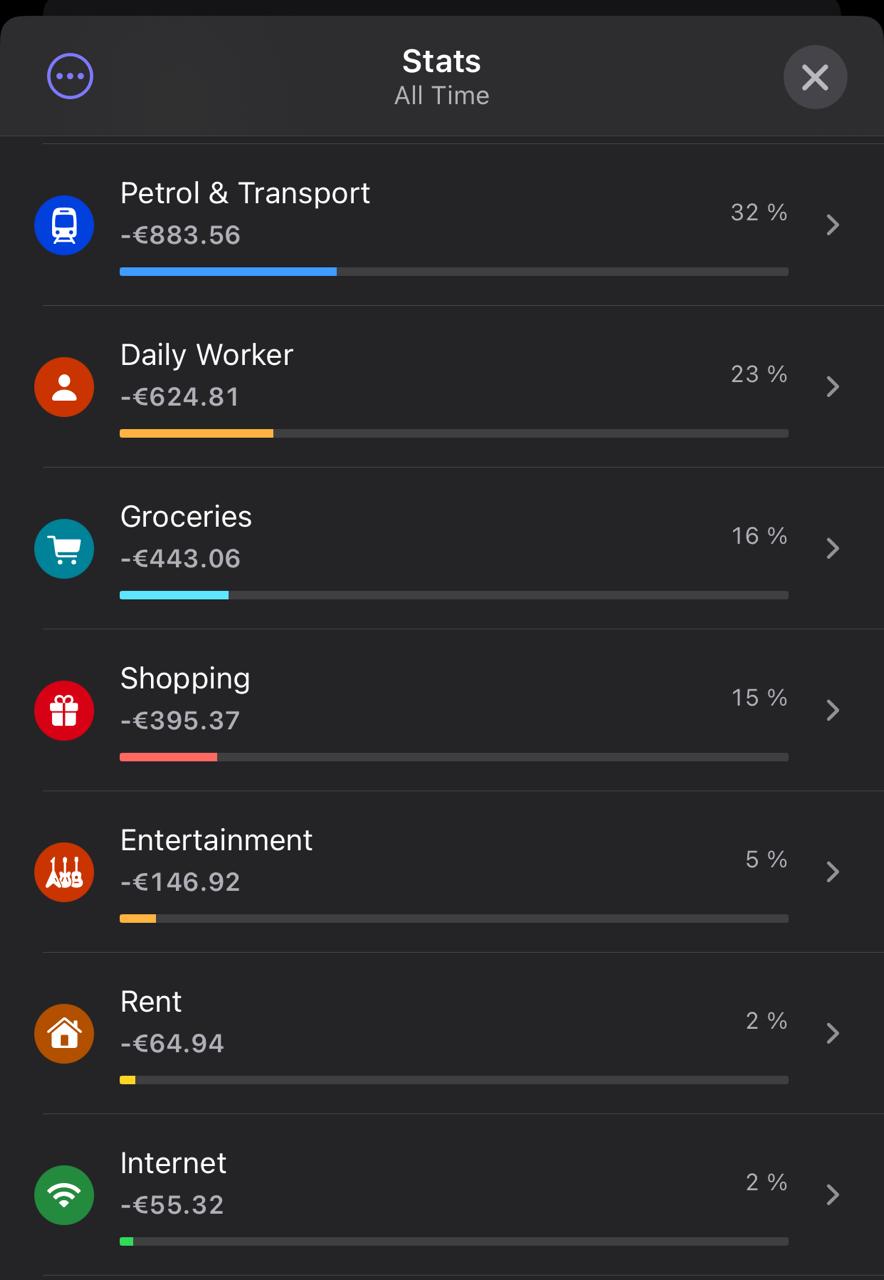Select the Shopping category row
Screen dimensions: 884x1280
tap(440, 710)
